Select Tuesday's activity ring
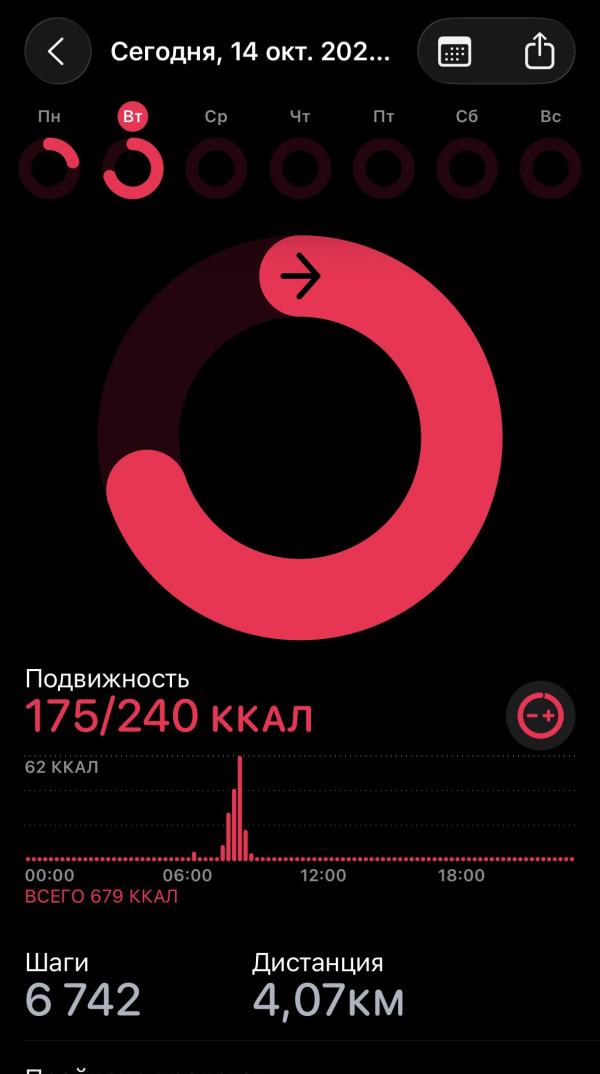 pyautogui.click(x=132, y=167)
